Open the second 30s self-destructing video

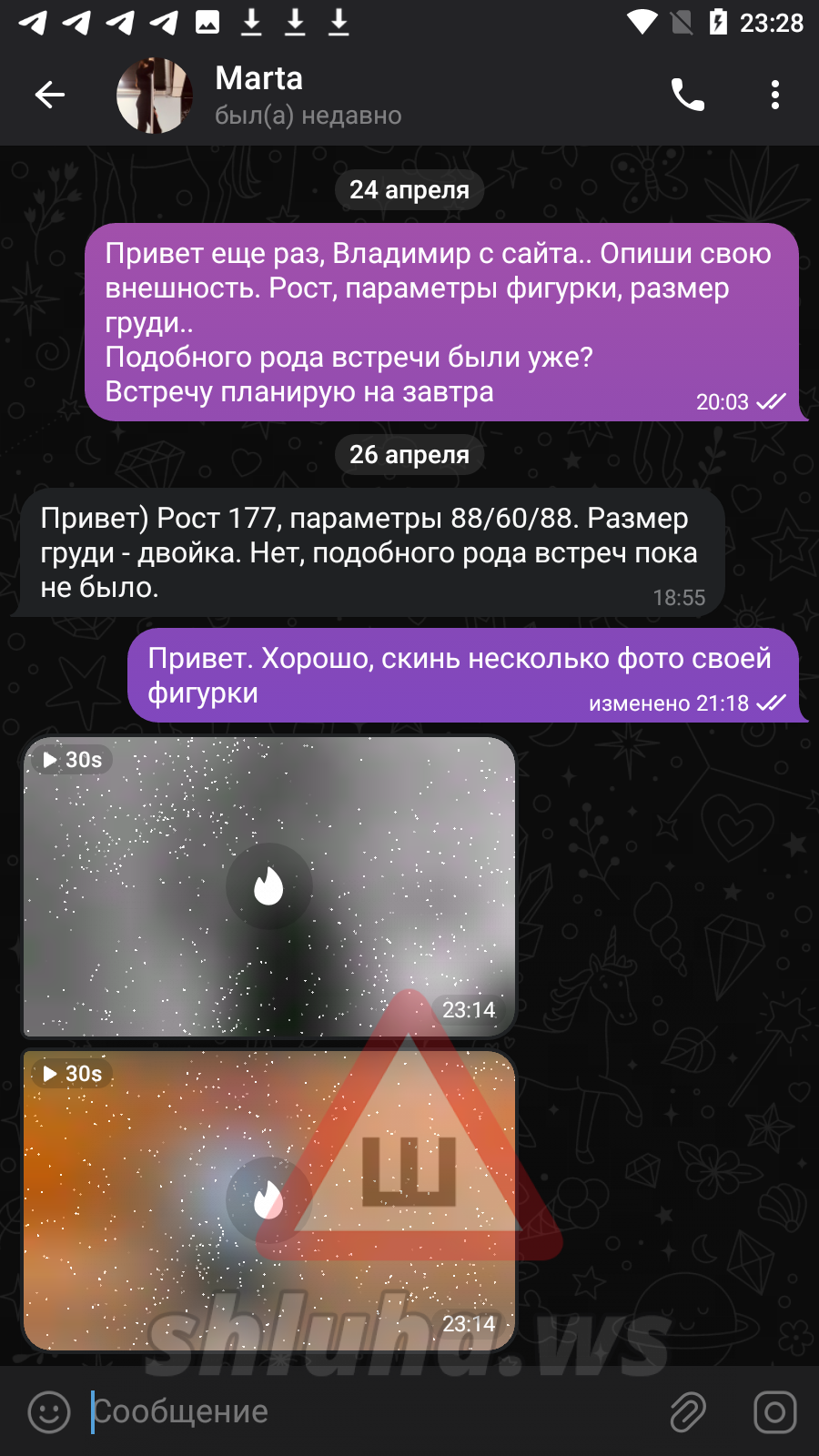click(x=268, y=1200)
